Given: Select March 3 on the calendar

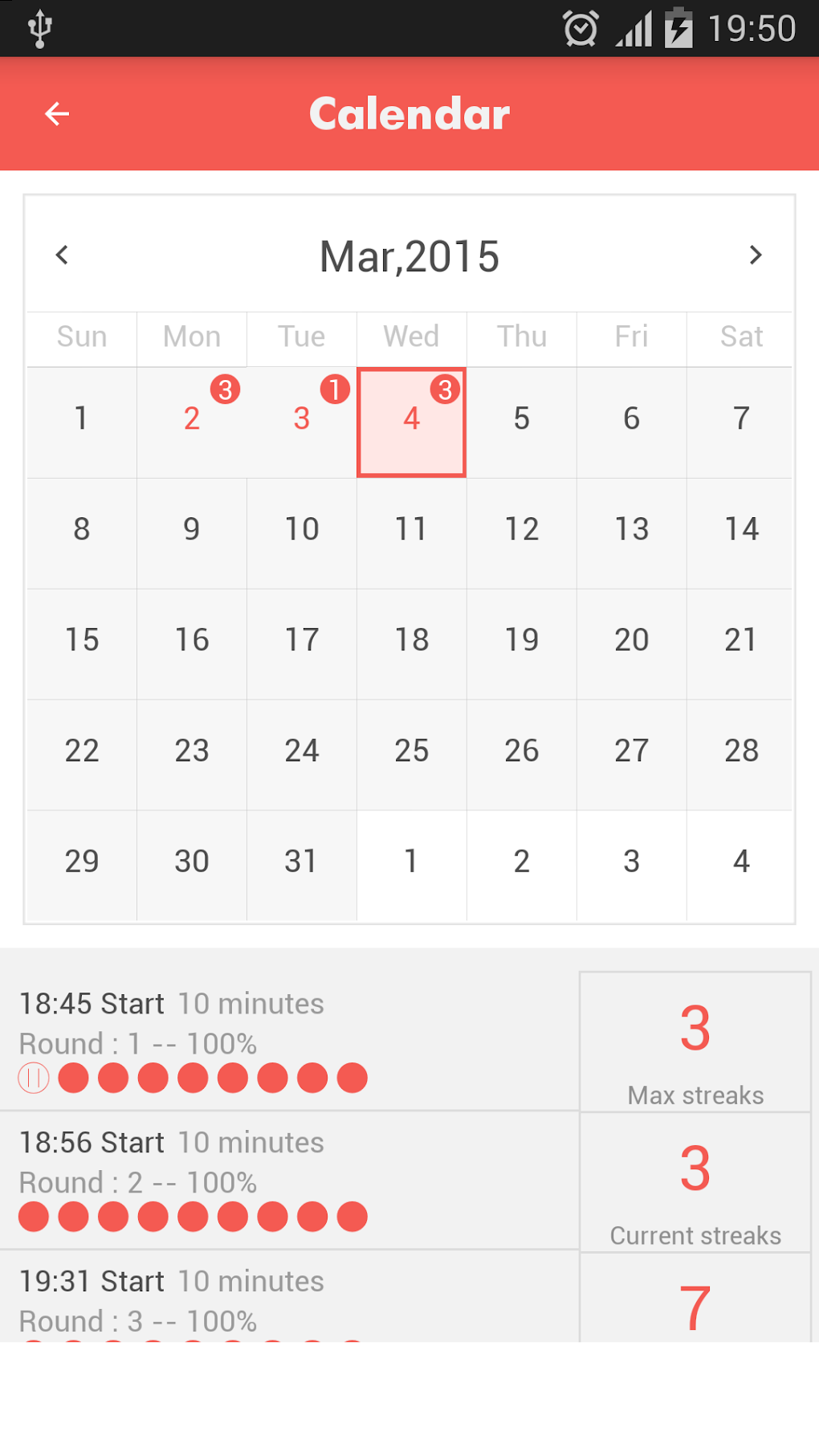Looking at the screenshot, I should click(302, 423).
